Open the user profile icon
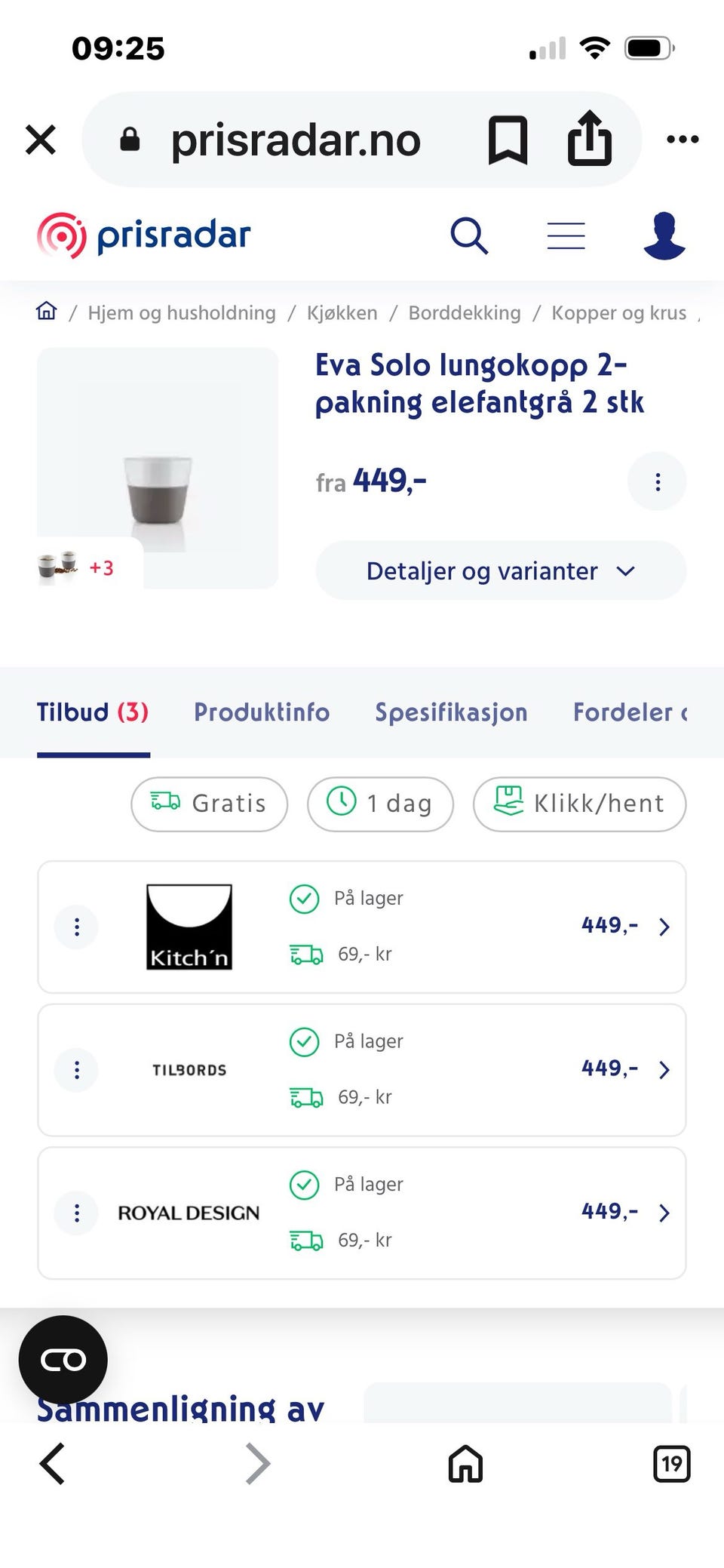 pos(664,235)
